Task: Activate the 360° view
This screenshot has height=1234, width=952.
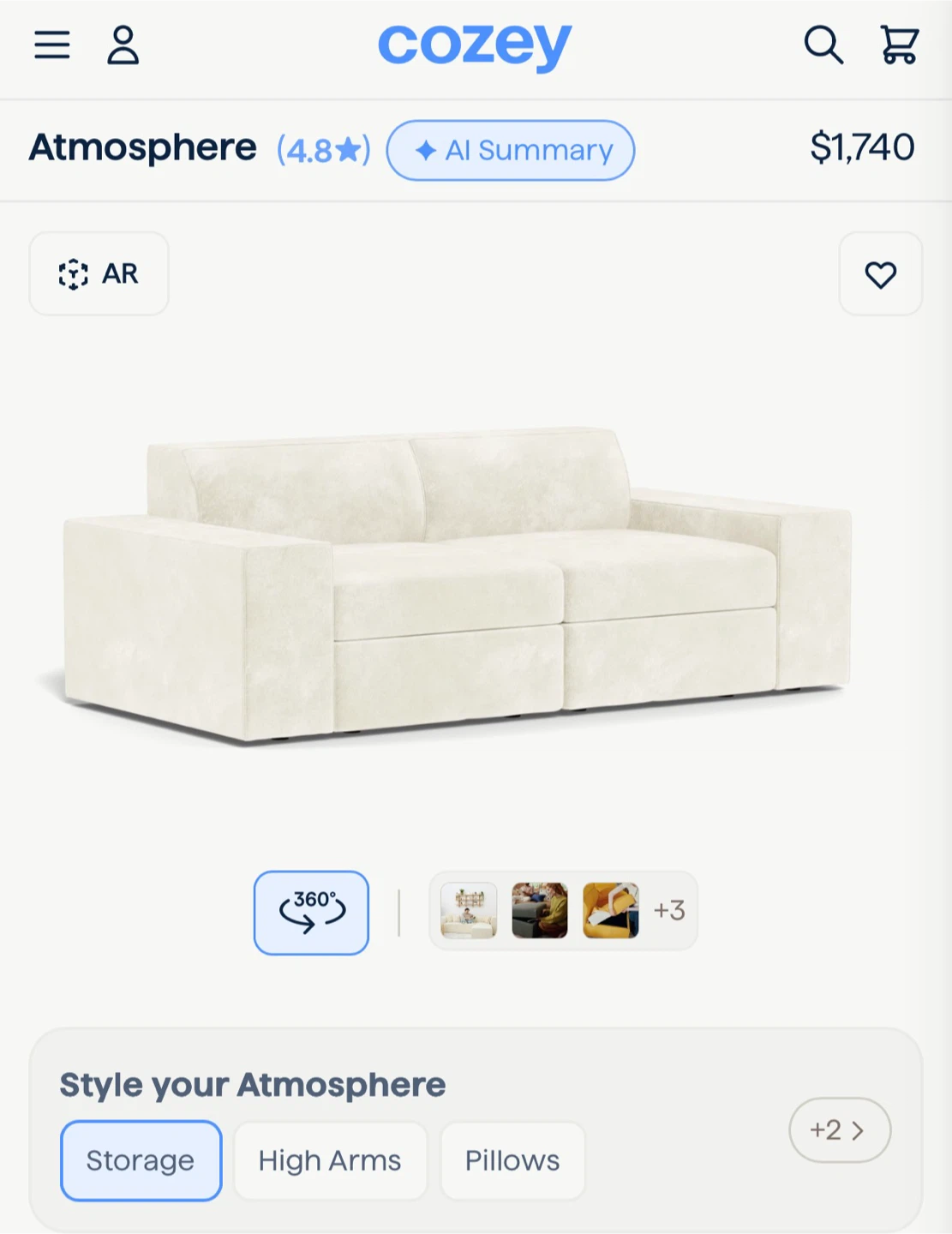Action: click(311, 913)
